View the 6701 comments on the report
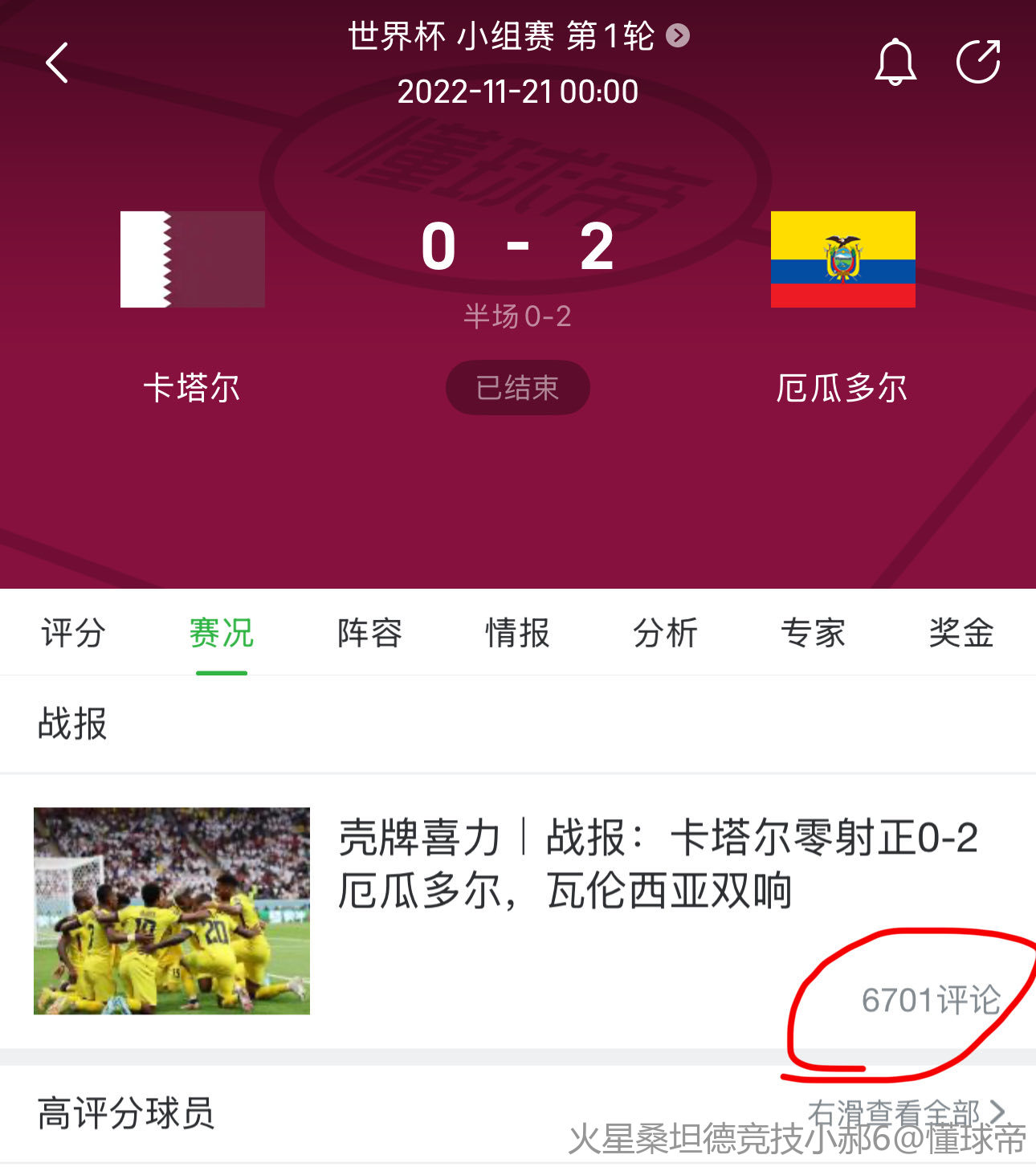Viewport: 1036px width, 1167px height. pyautogui.click(x=930, y=1000)
